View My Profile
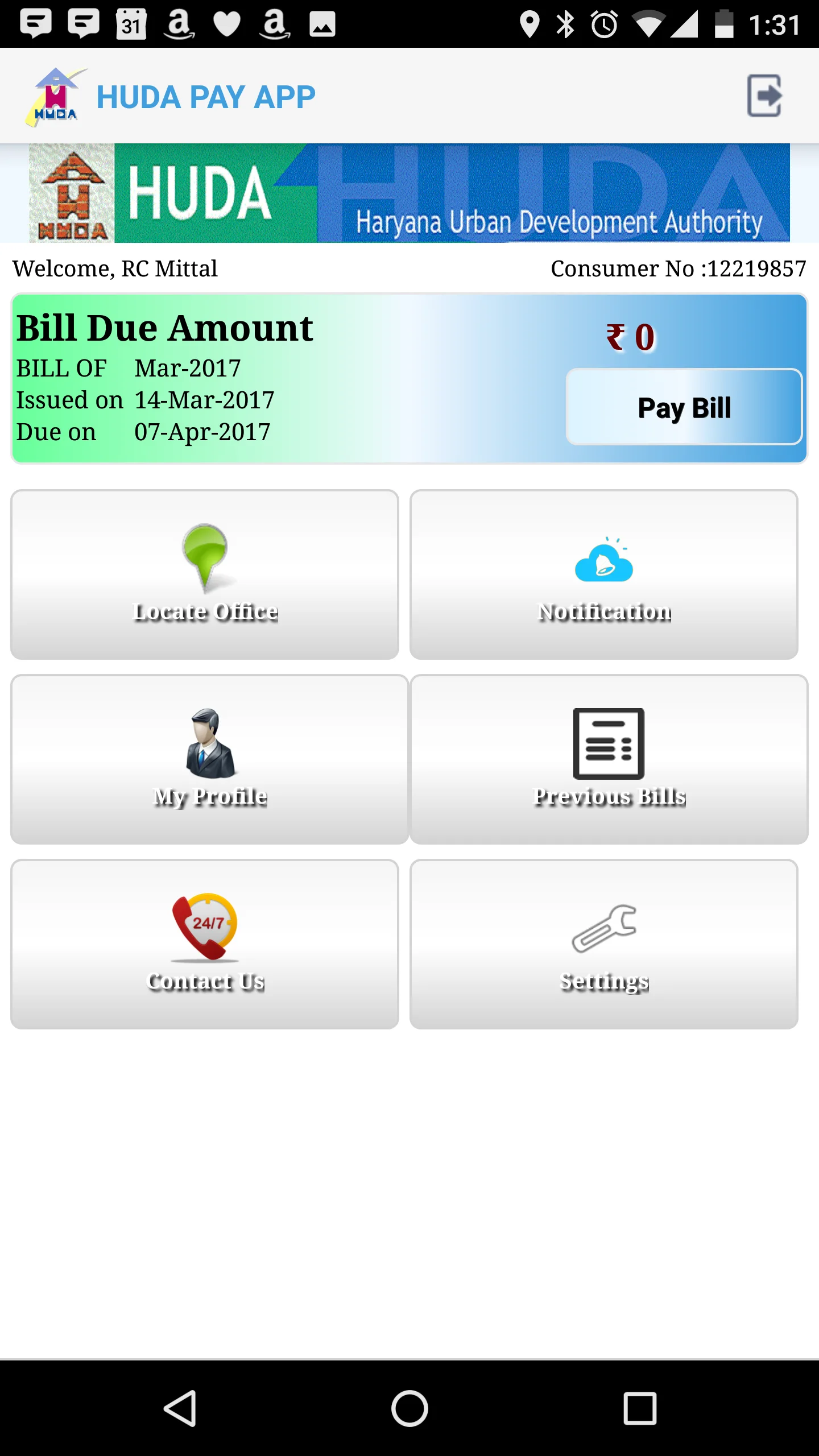Screen dimensions: 819x1456 [209, 759]
